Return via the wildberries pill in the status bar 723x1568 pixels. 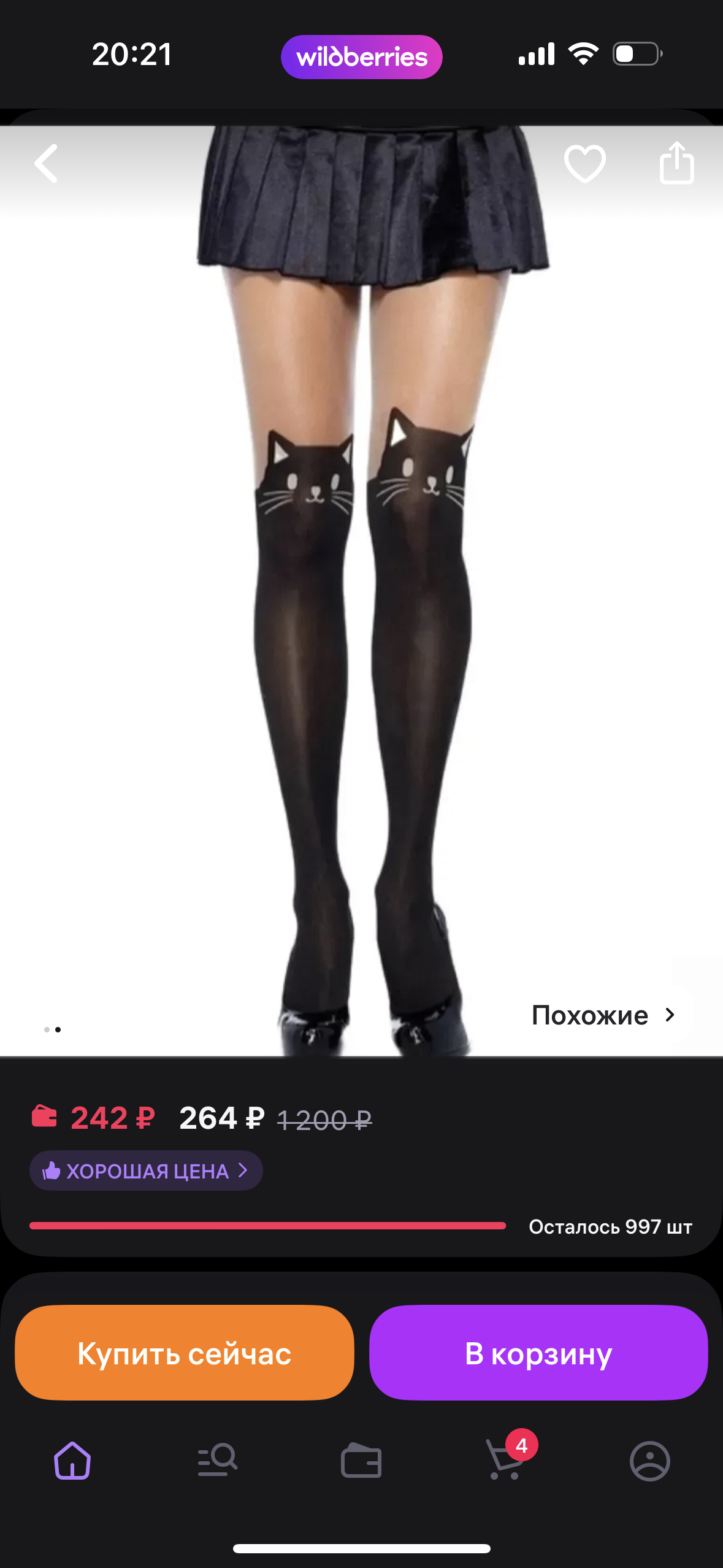(x=362, y=57)
